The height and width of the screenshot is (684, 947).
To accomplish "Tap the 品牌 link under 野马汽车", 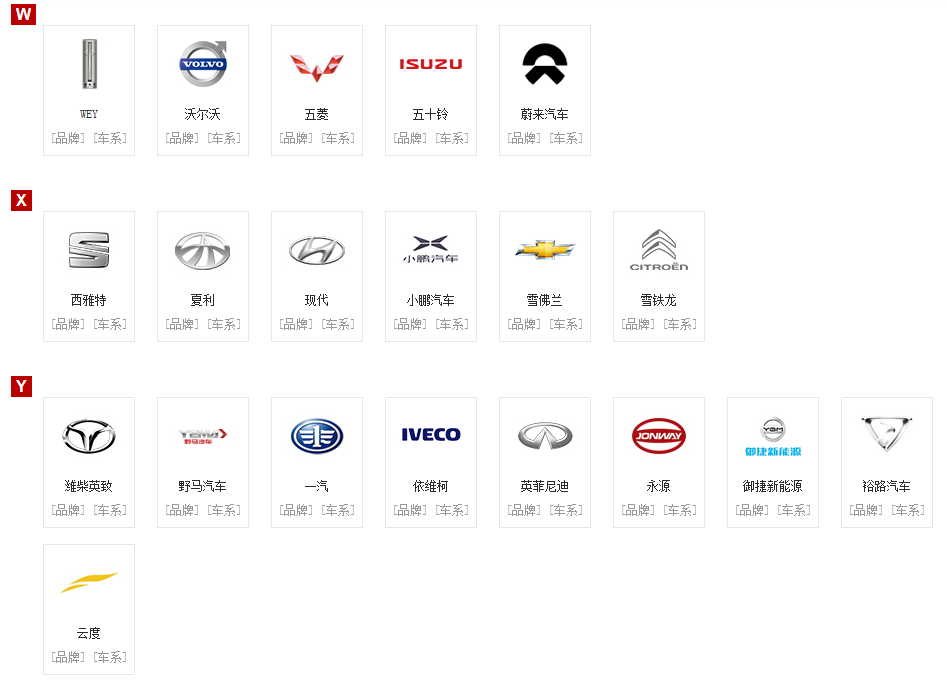I will pos(181,511).
